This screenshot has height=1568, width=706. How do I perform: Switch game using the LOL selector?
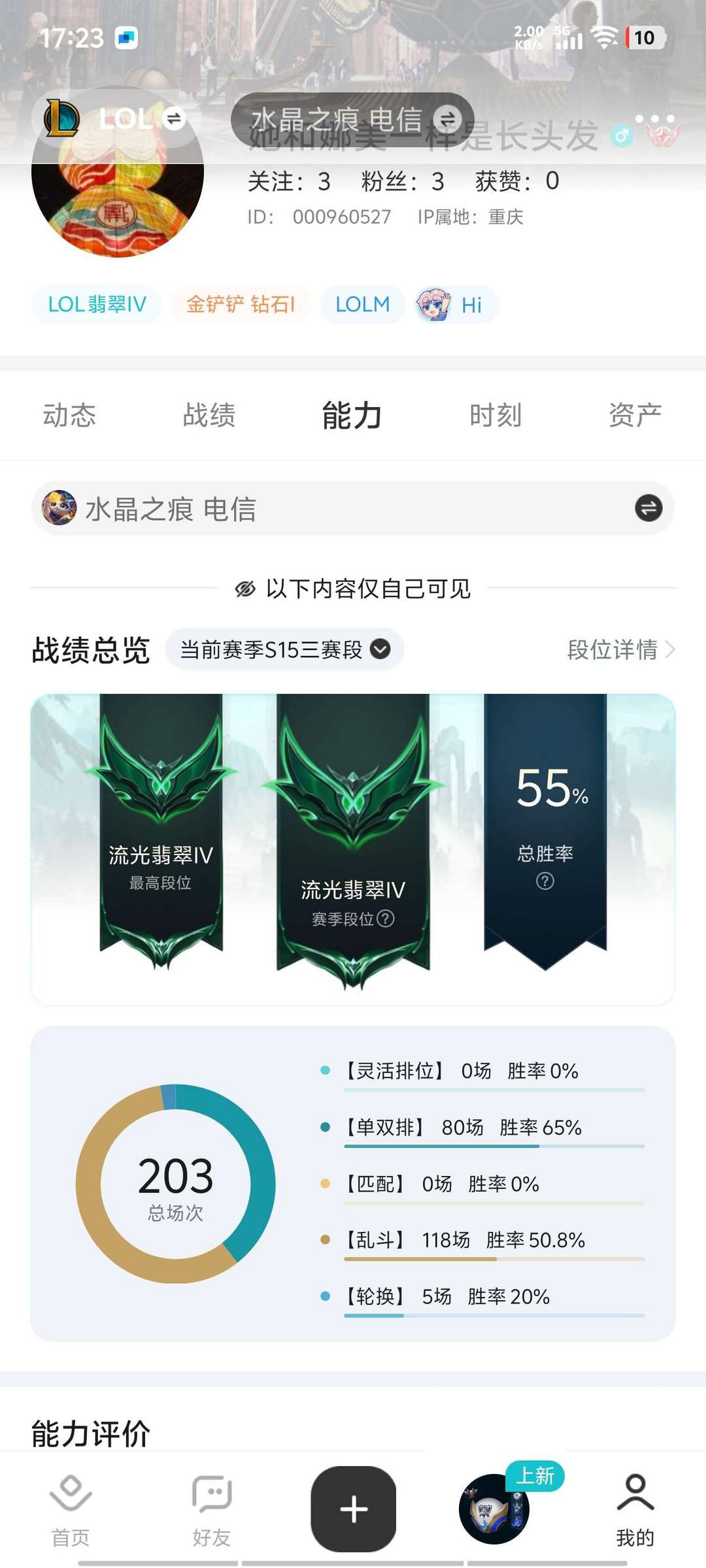tap(117, 120)
